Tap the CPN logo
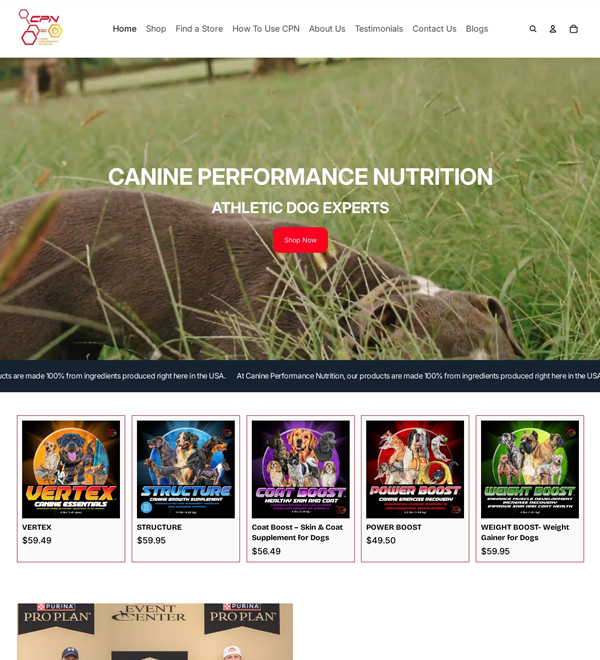600x660 pixels. (40, 28)
